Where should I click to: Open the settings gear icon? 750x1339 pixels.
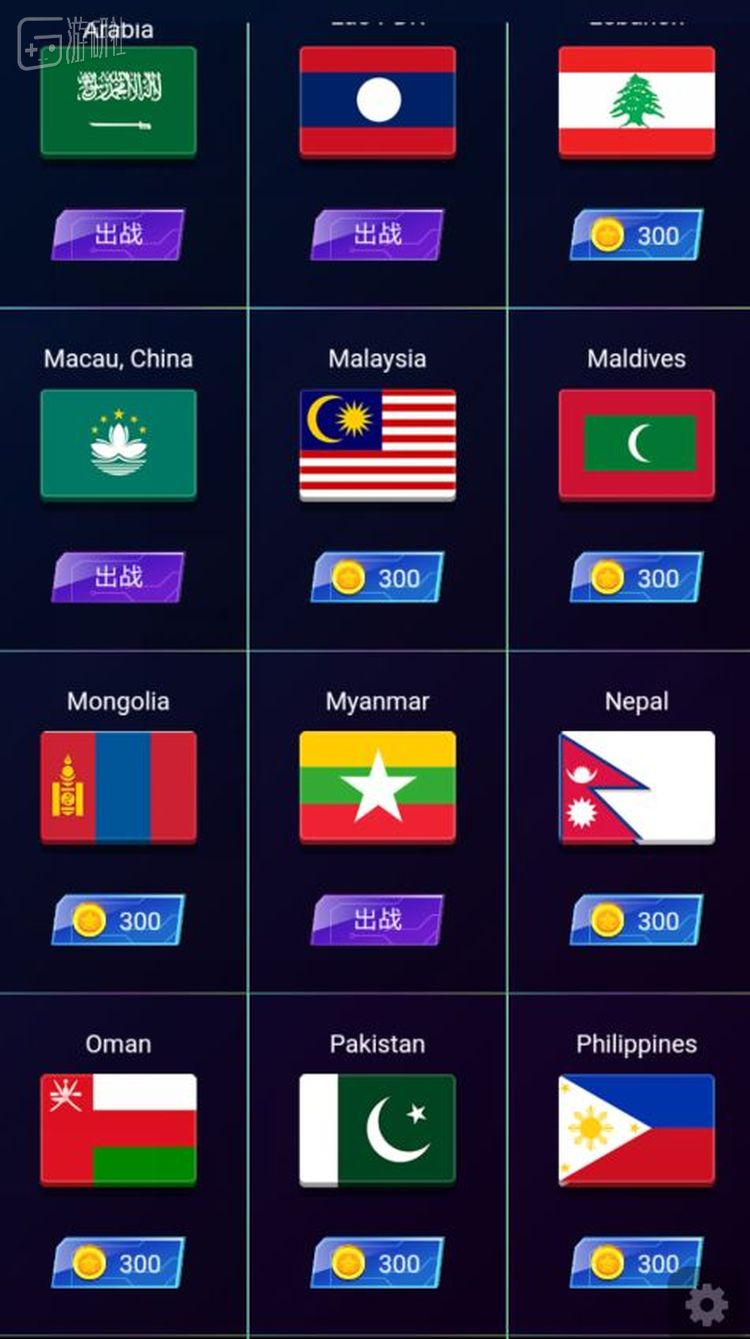pyautogui.click(x=707, y=1304)
